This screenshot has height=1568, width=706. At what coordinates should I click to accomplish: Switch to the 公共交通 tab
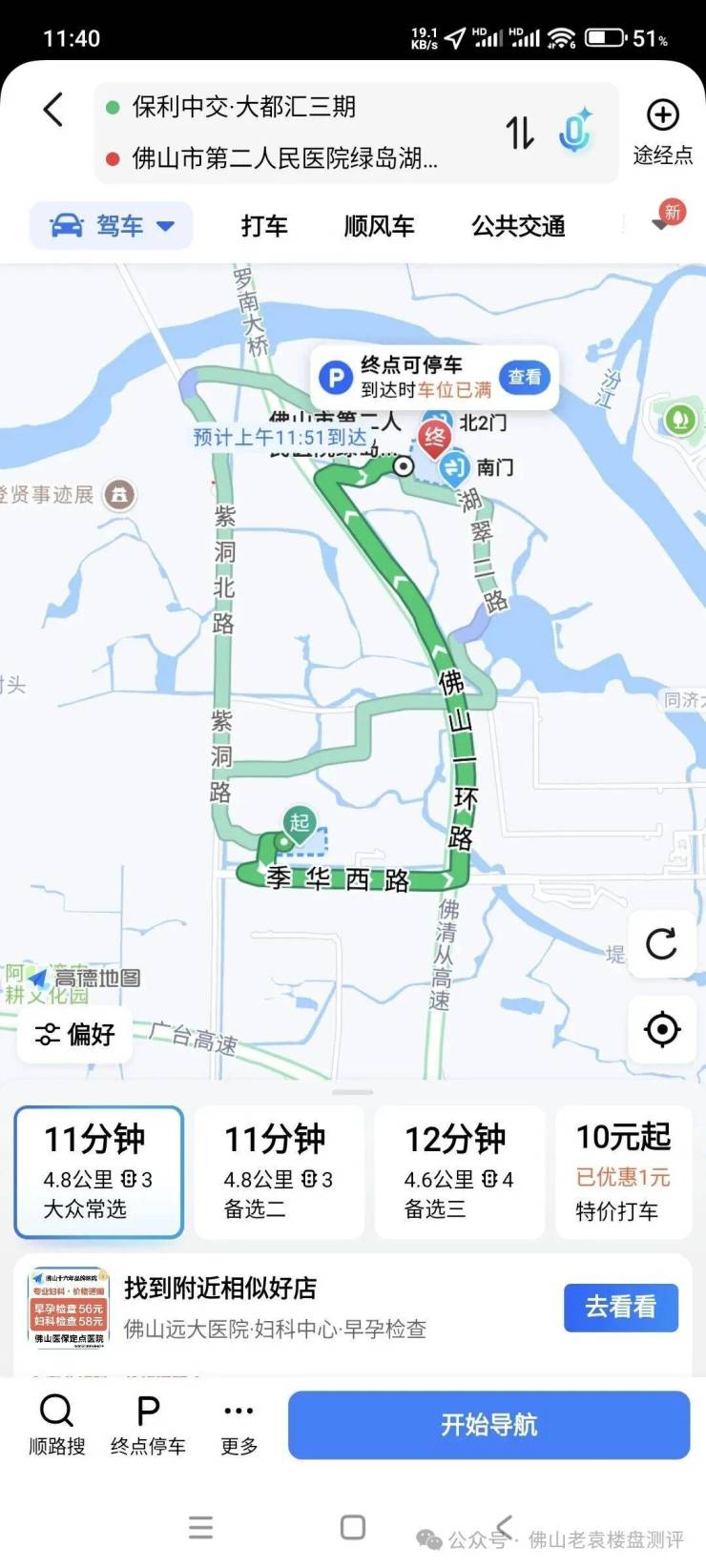tap(518, 226)
